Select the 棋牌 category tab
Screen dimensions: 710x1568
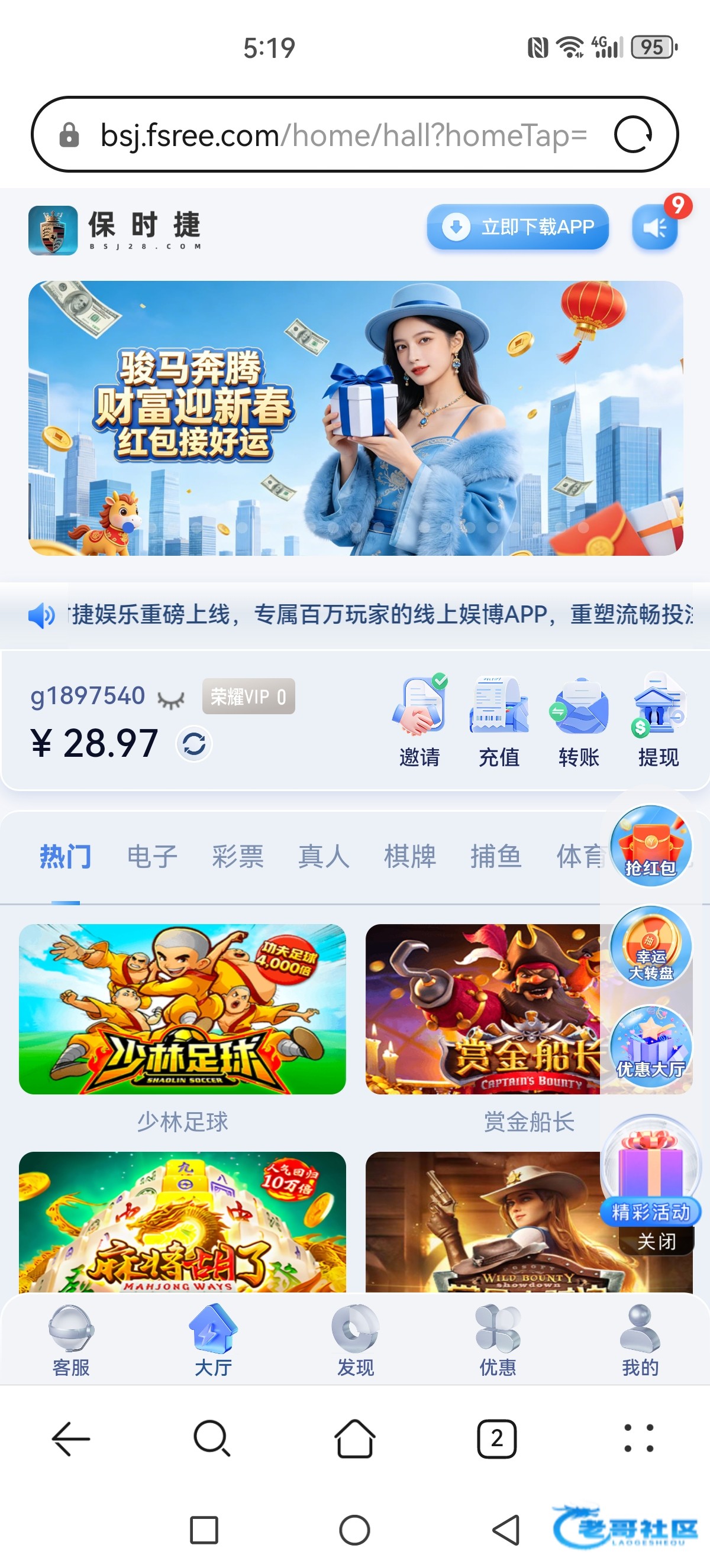pyautogui.click(x=410, y=857)
